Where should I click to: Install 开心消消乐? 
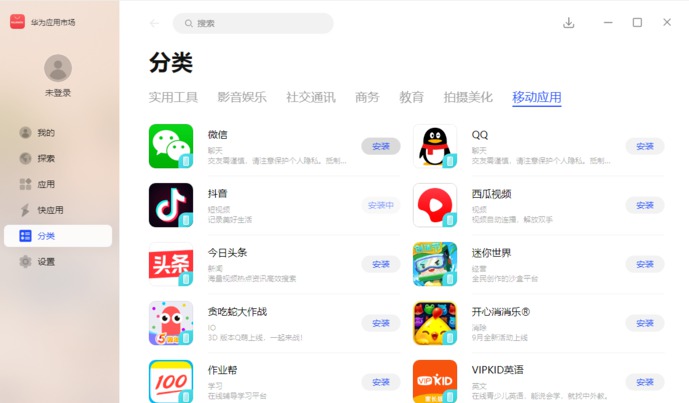pyautogui.click(x=645, y=323)
